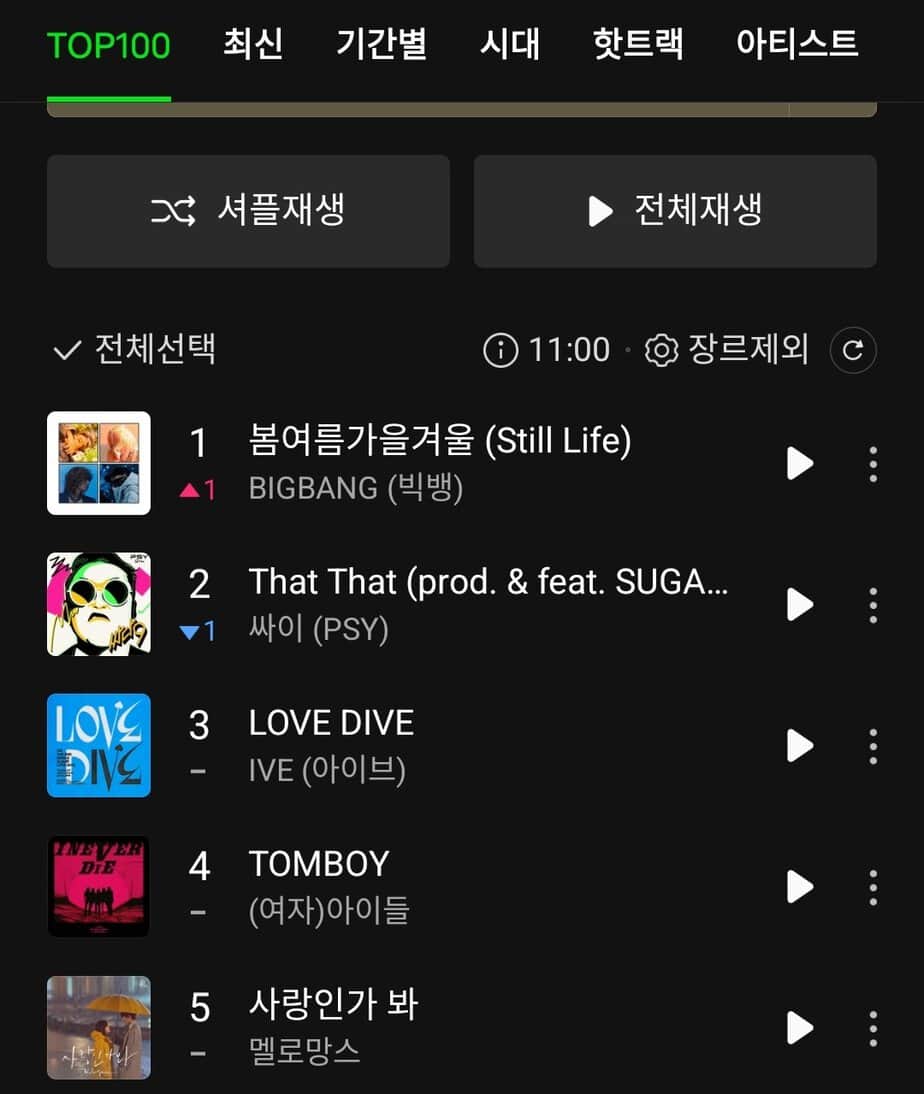Open album art of 봄여름가을겨울 (Still Life)
924x1094 pixels.
(x=99, y=463)
